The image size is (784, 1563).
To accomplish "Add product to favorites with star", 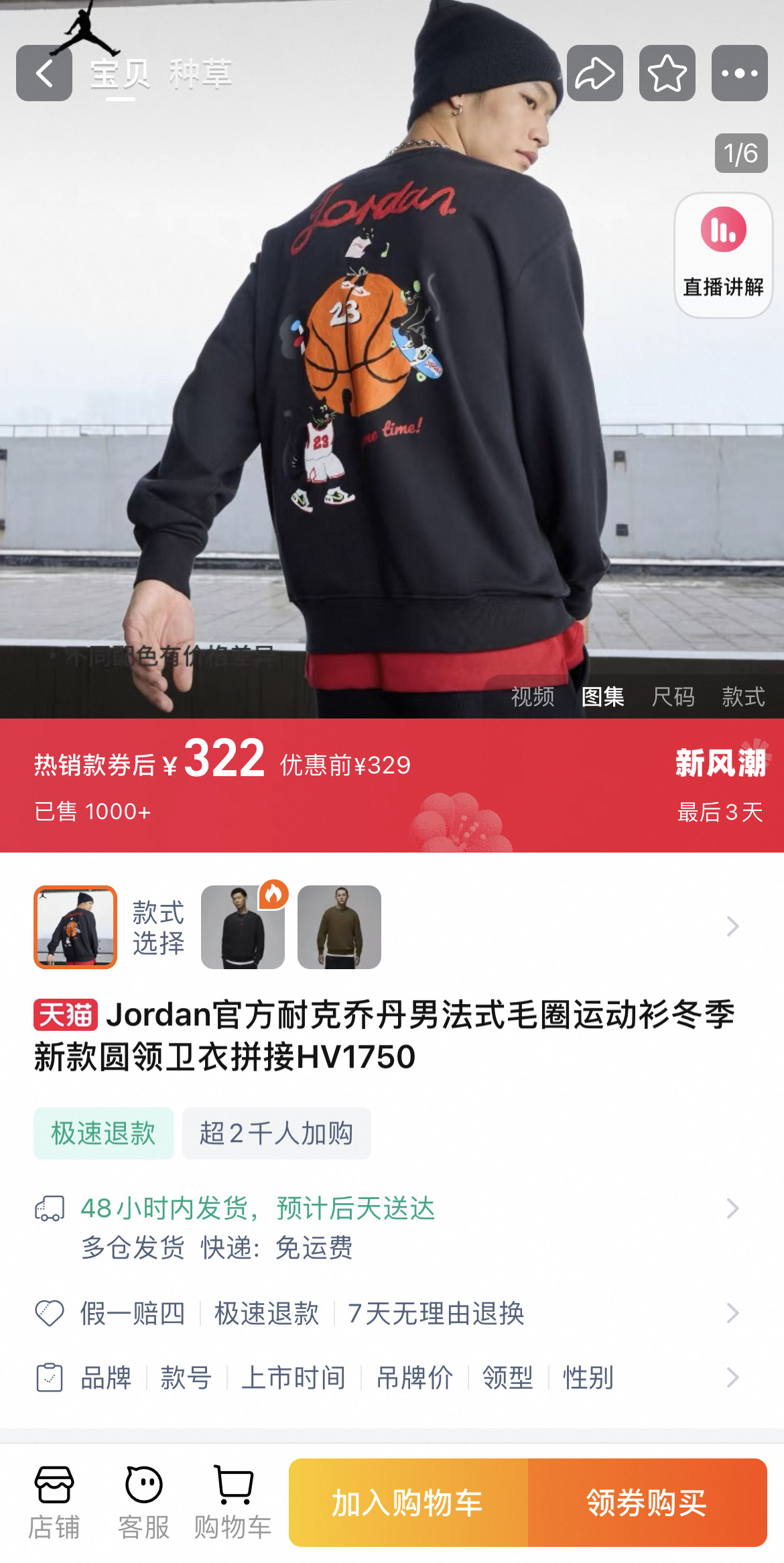I will [x=667, y=73].
